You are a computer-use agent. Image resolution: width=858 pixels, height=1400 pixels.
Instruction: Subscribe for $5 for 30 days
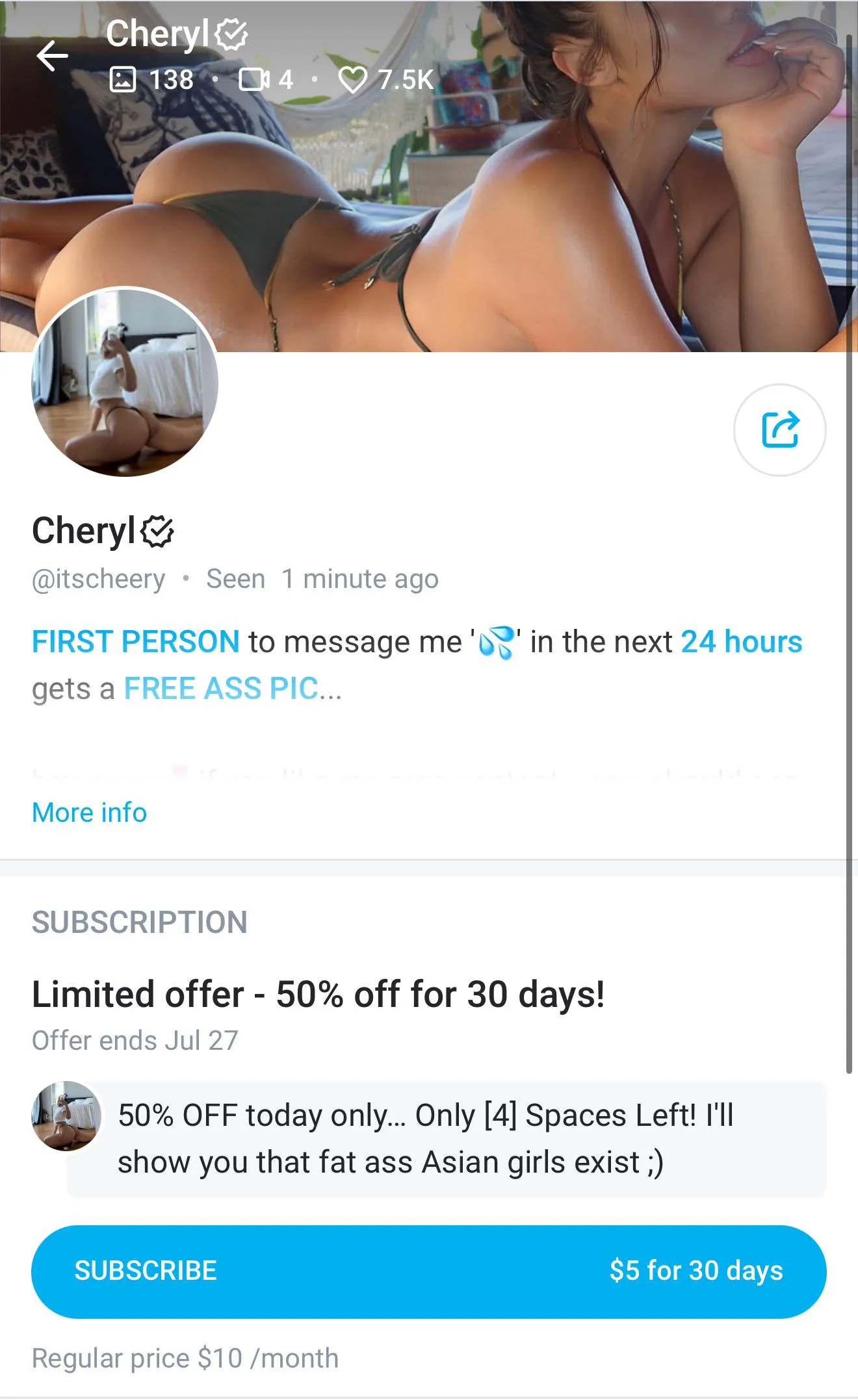428,1271
